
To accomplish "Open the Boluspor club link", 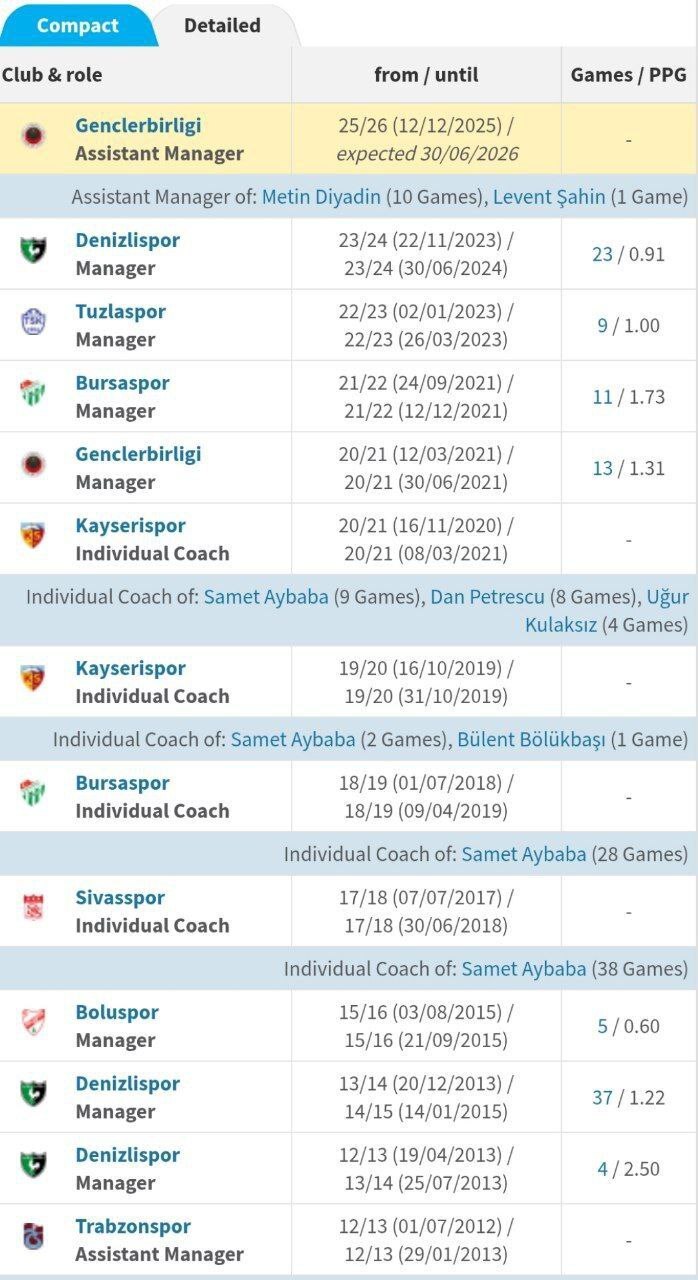I will [x=116, y=1012].
